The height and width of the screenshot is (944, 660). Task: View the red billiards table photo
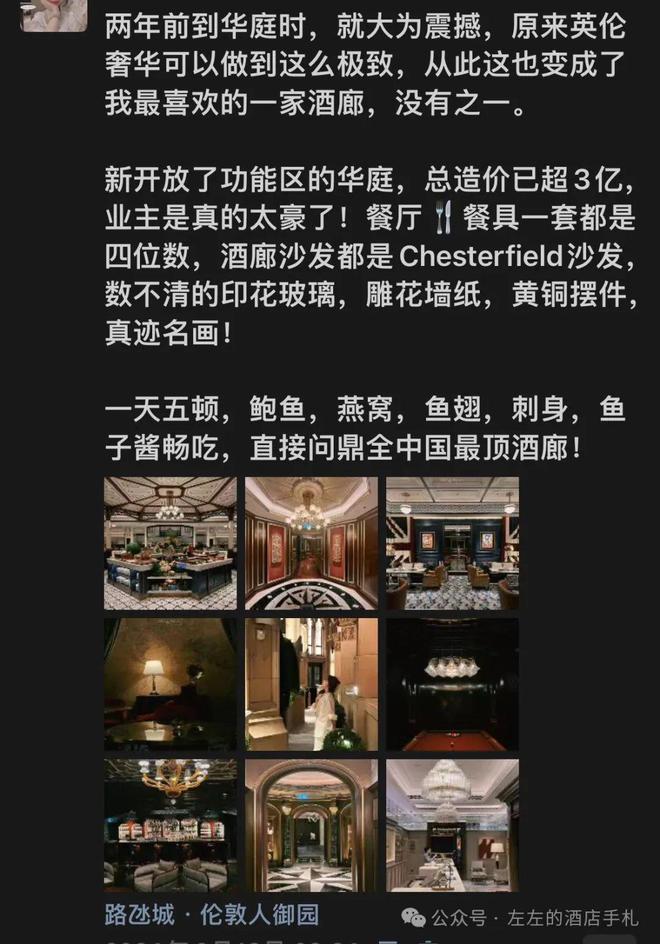[452, 684]
